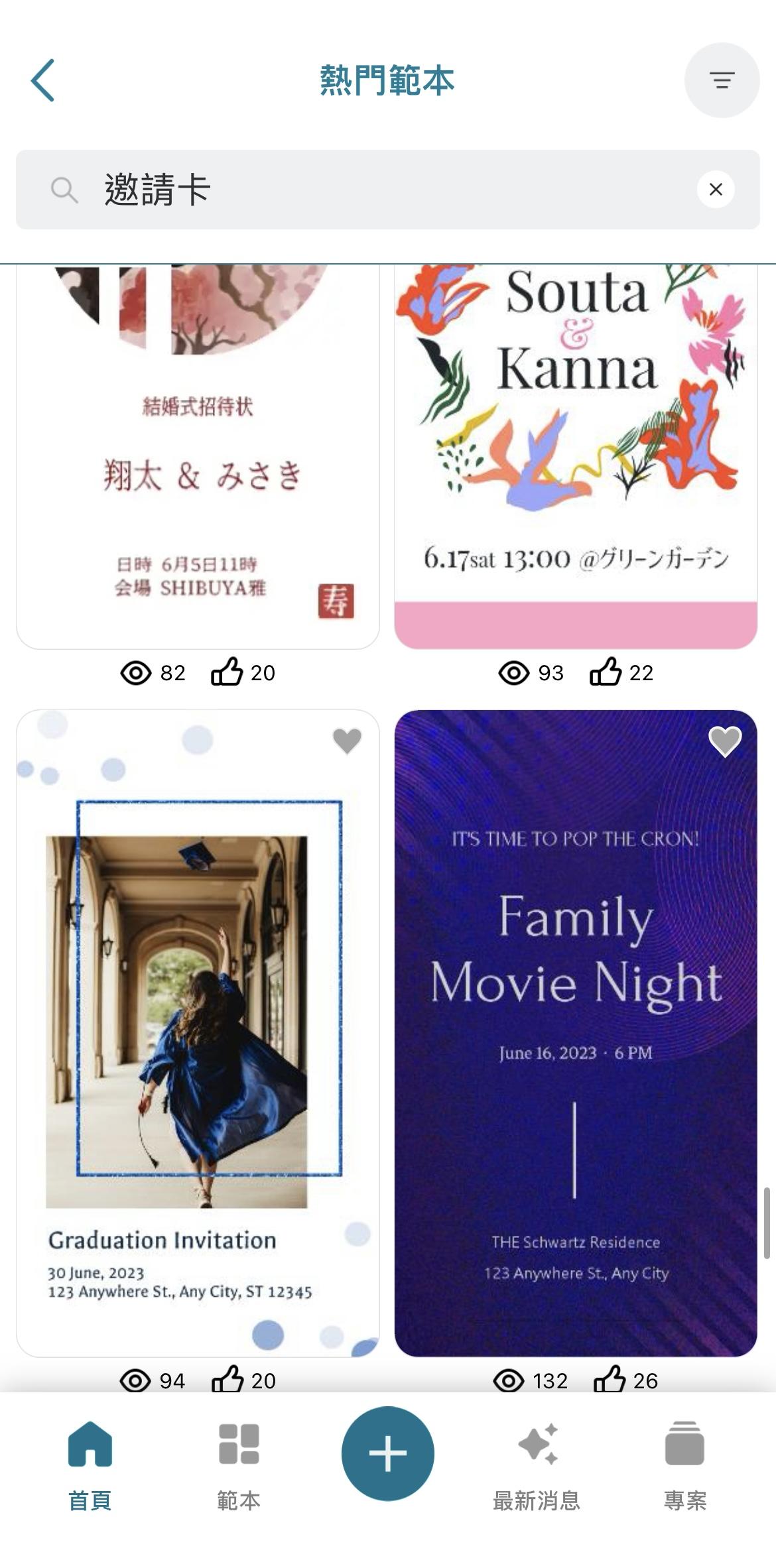Favorite the Graduation Invitation template
776x1568 pixels.
[x=347, y=741]
